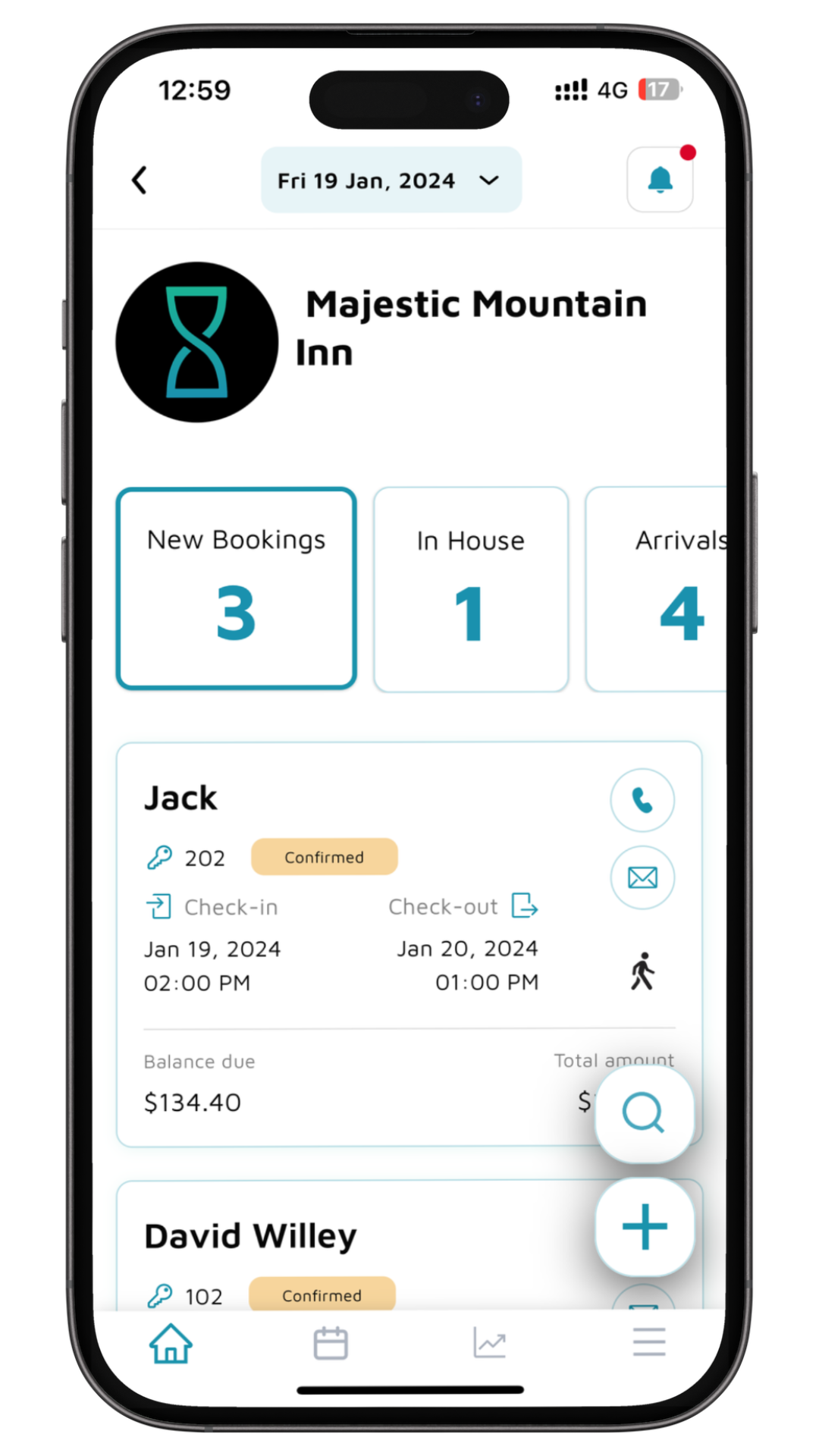819x1456 pixels.
Task: Open the Fri 19 Jan, 2024 date dropdown
Action: coord(391,180)
